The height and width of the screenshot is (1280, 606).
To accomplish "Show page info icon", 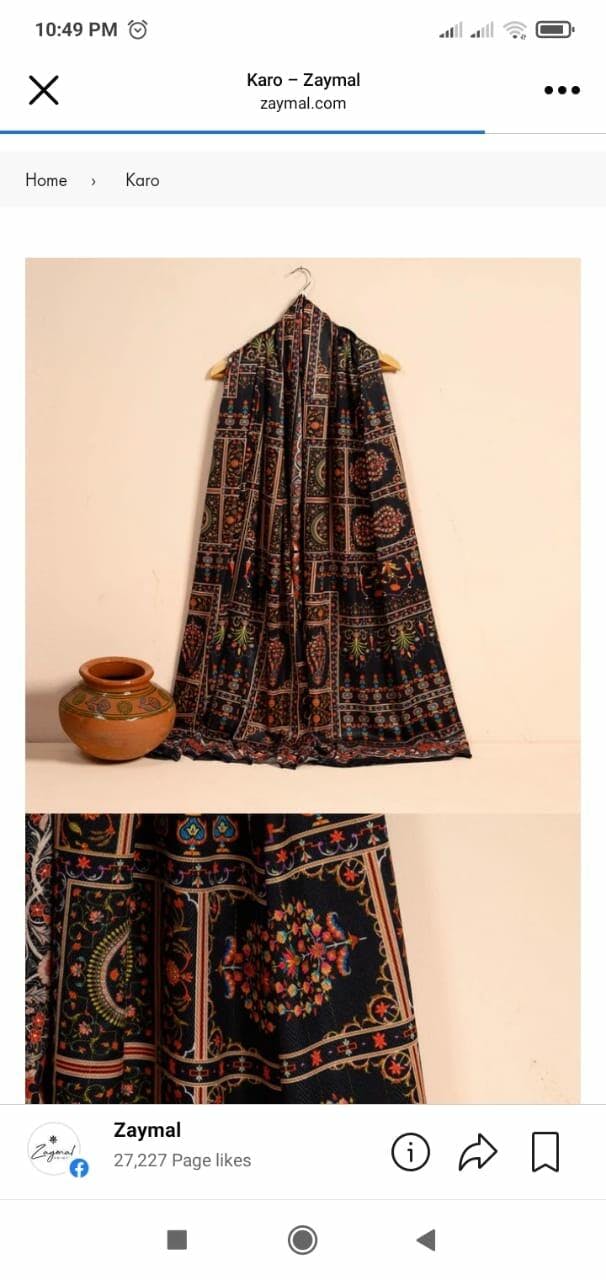I will click(410, 1152).
